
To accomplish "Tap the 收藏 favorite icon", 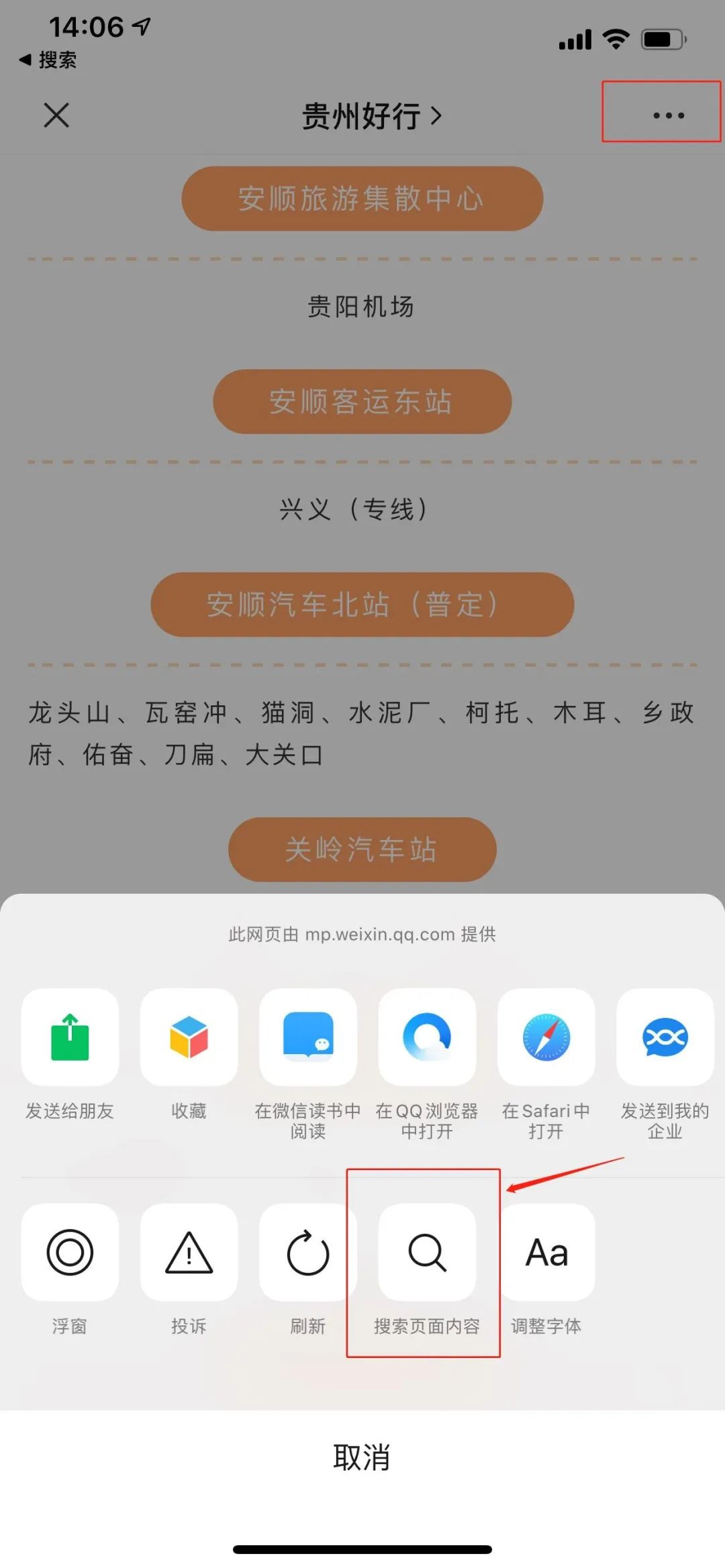I will click(x=189, y=1037).
